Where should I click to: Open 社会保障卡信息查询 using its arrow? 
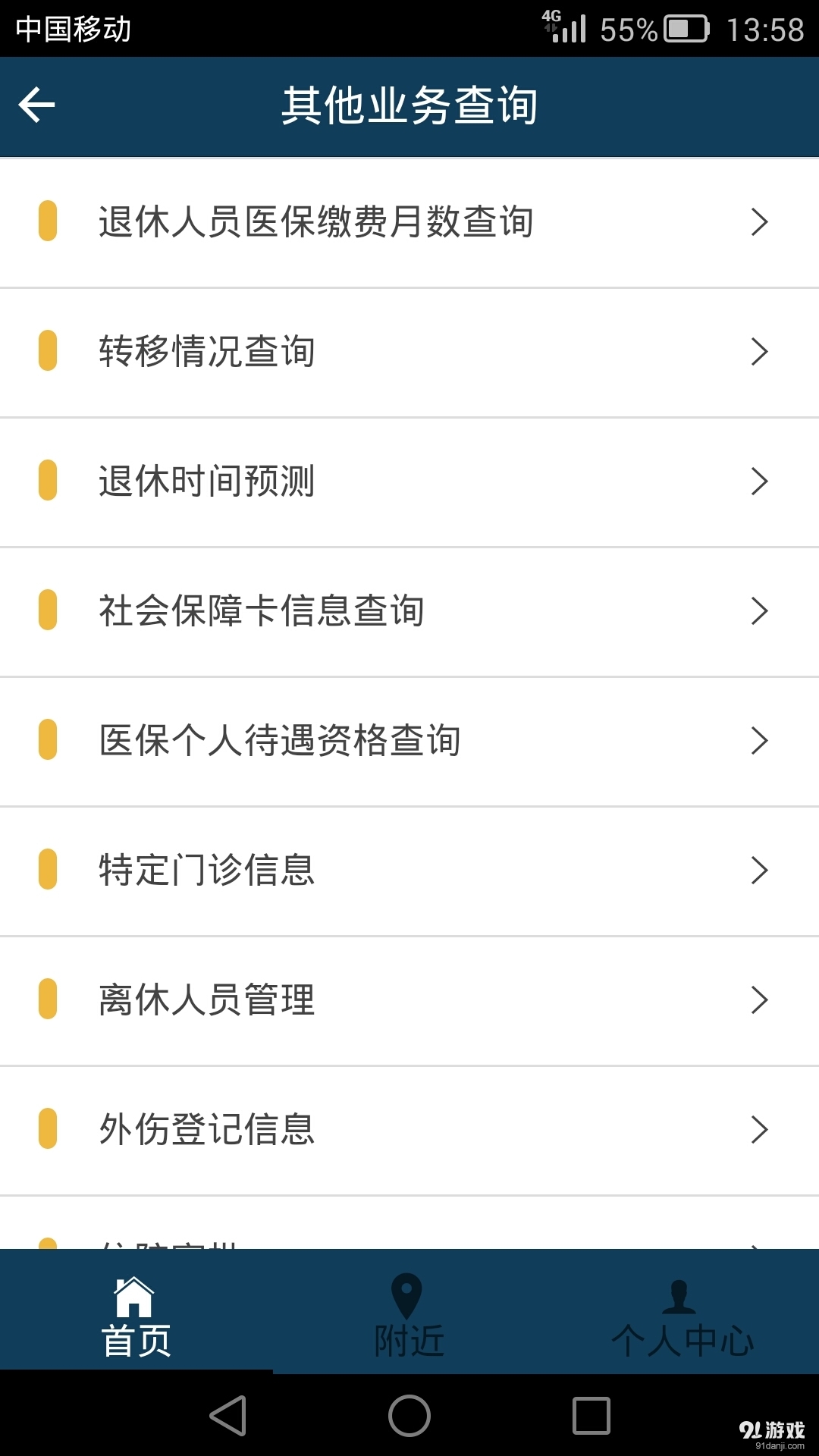761,611
